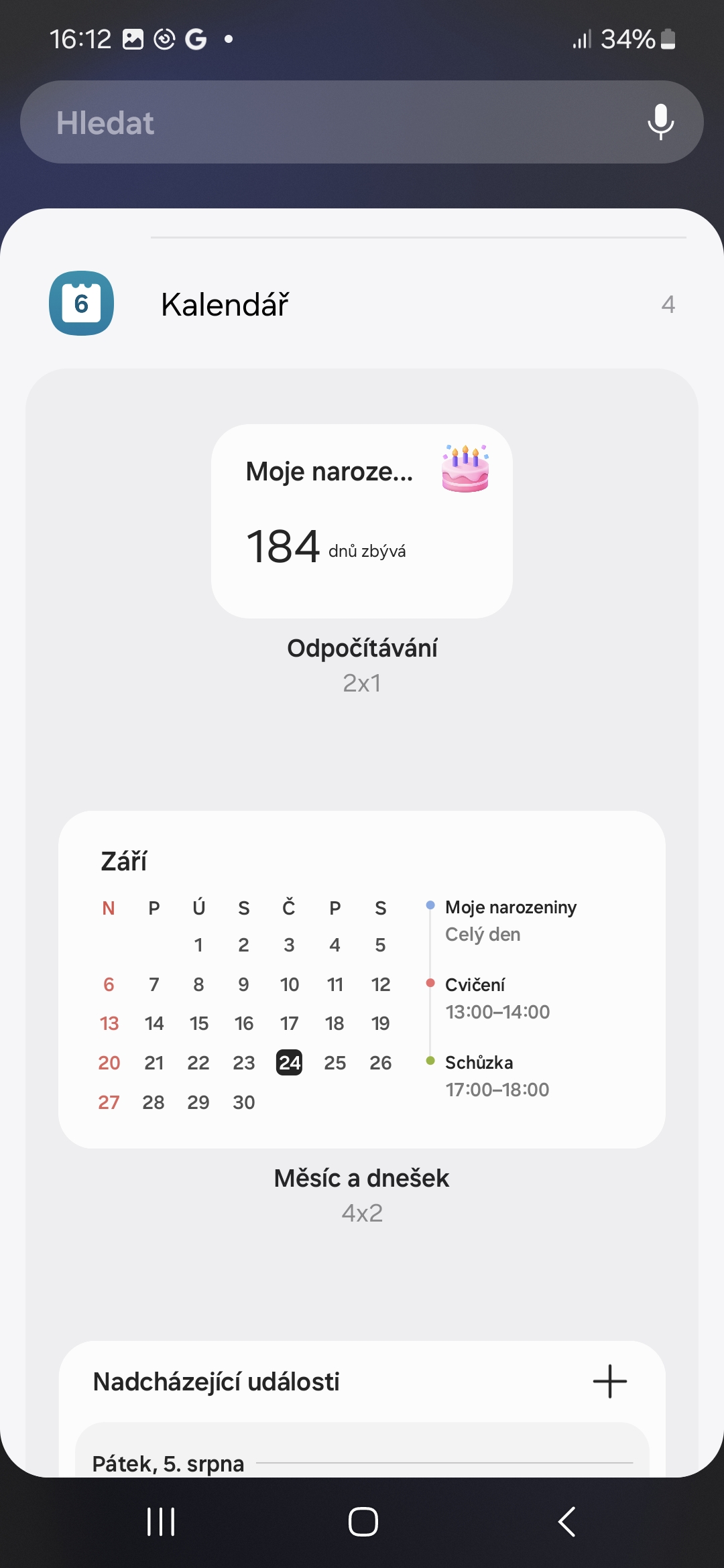The width and height of the screenshot is (724, 1568).
Task: Tap the Google G icon in the status bar
Action: pyautogui.click(x=195, y=38)
